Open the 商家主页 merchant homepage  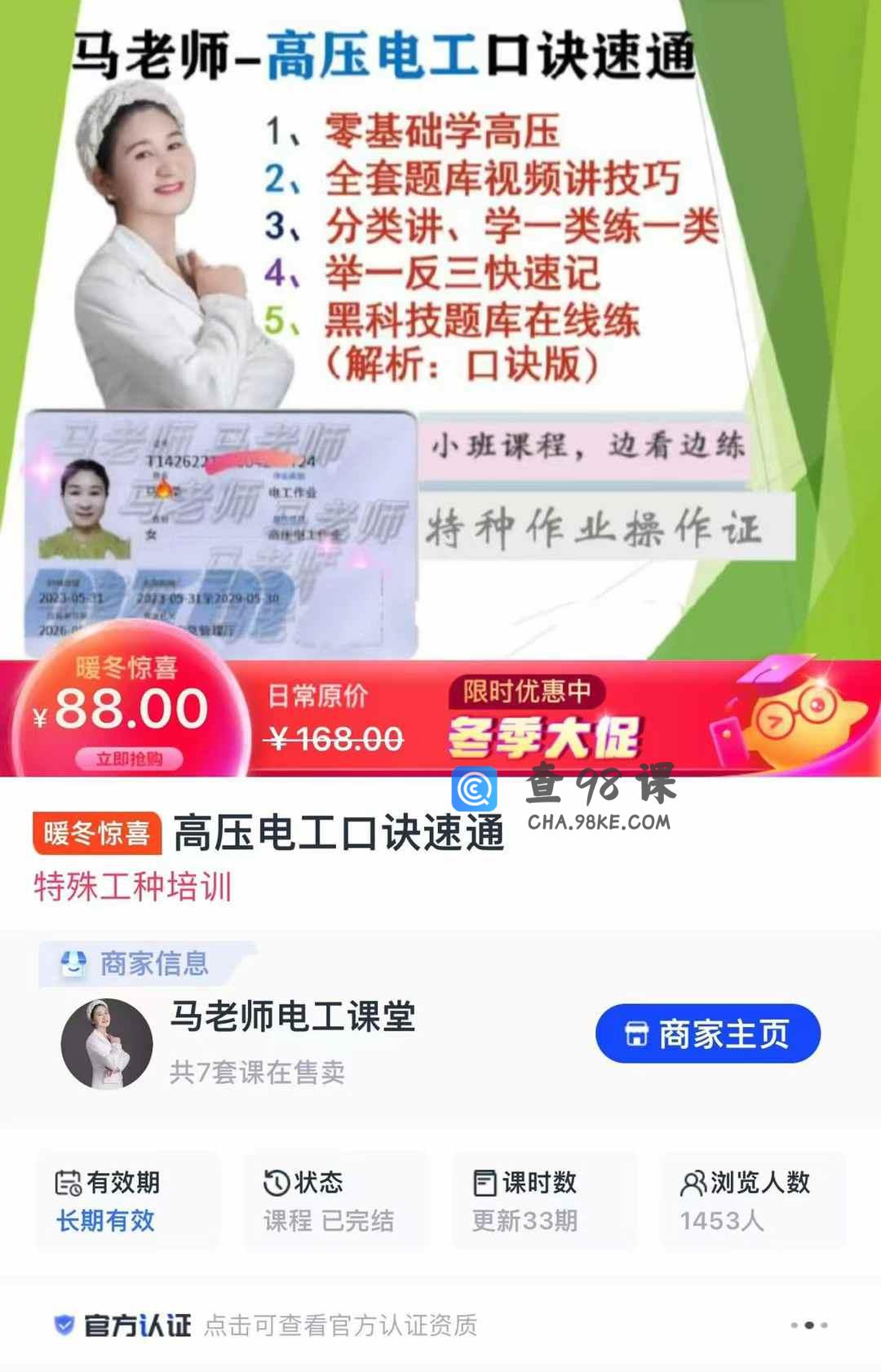click(707, 1033)
